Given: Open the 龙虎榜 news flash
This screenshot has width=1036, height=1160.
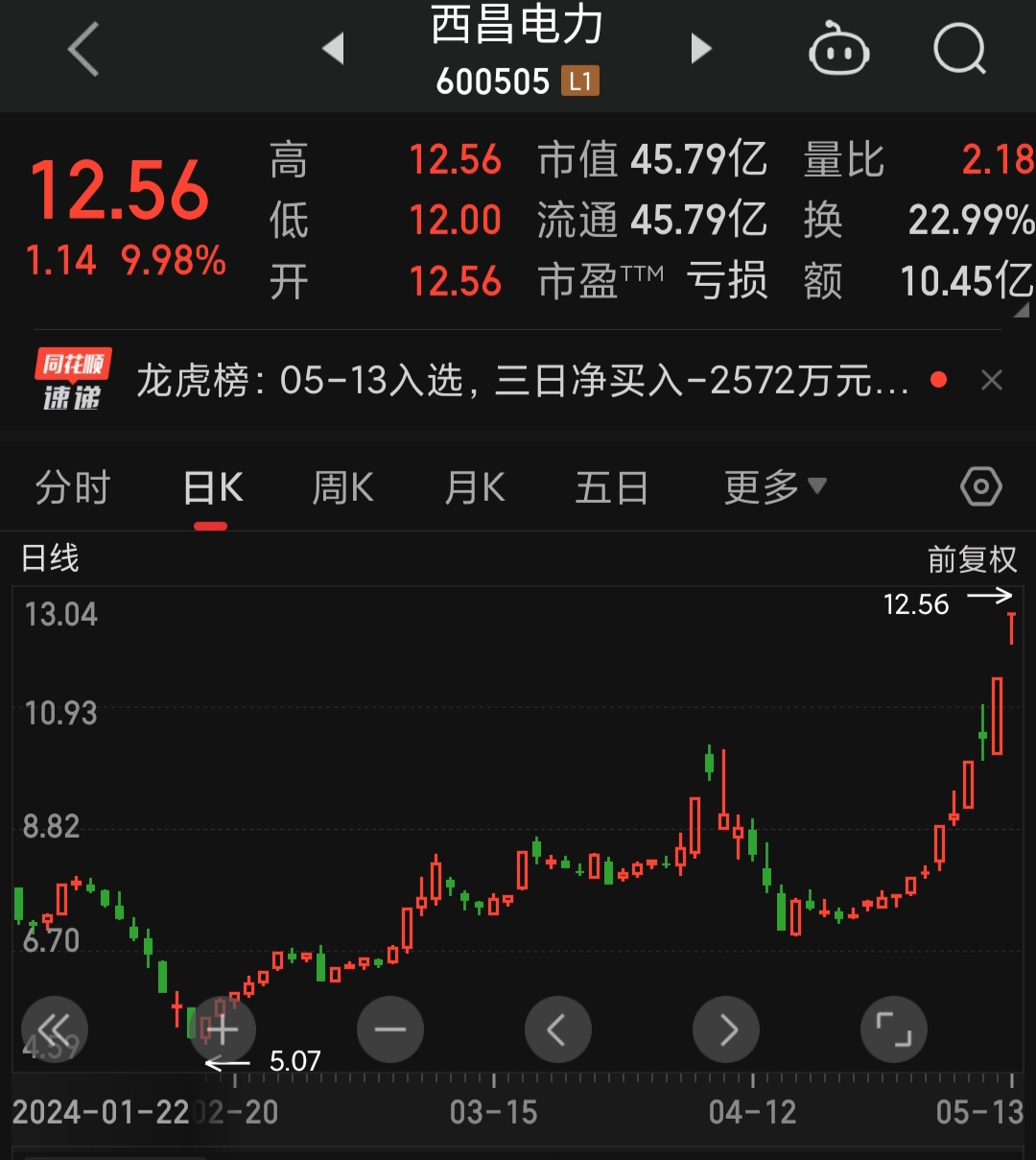Looking at the screenshot, I should 522,382.
